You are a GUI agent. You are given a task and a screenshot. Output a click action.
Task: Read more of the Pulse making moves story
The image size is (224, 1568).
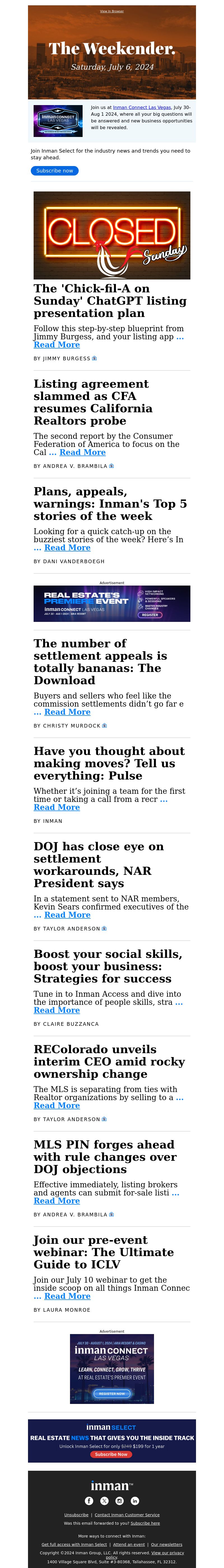tap(56, 808)
